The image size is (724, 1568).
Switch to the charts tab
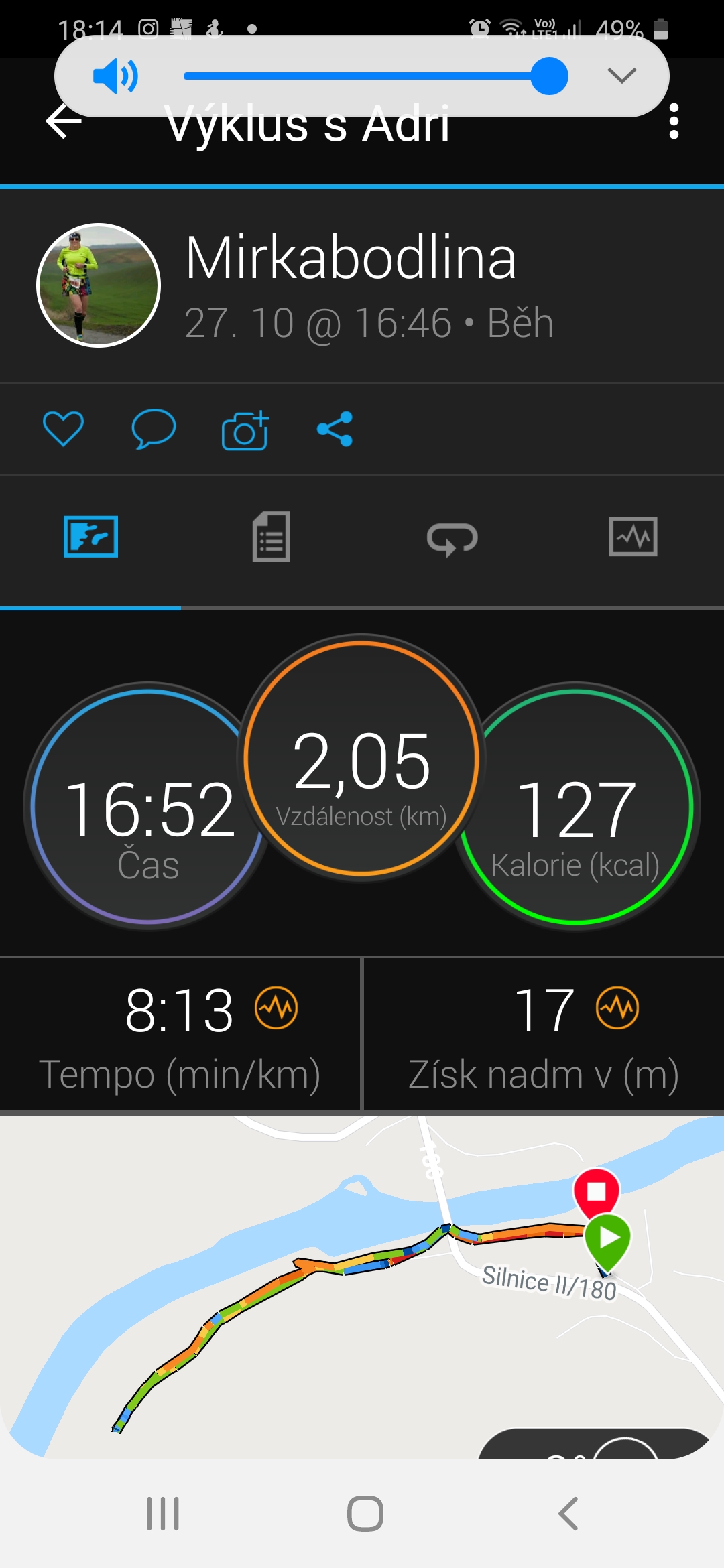tap(633, 537)
